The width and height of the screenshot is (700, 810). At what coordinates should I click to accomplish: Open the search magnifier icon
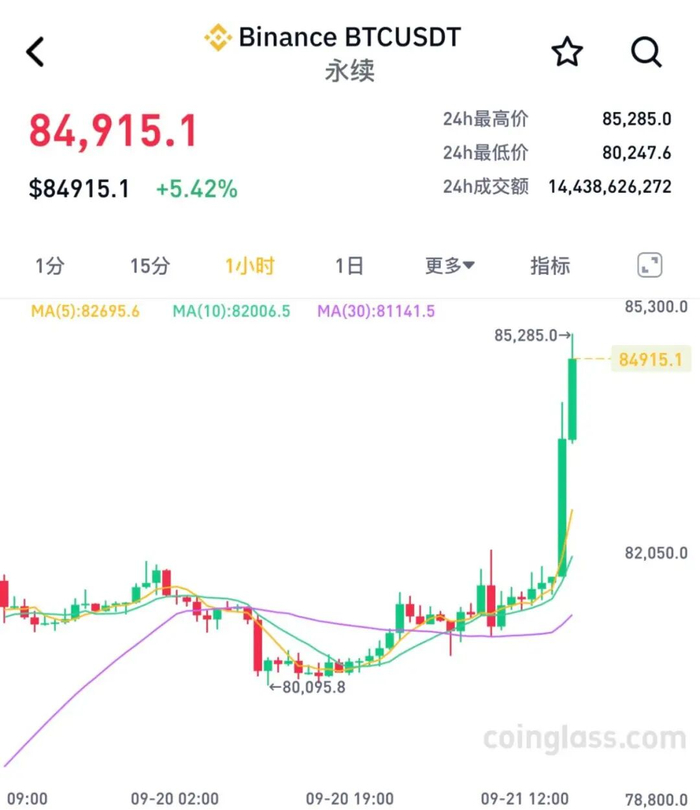pos(646,52)
